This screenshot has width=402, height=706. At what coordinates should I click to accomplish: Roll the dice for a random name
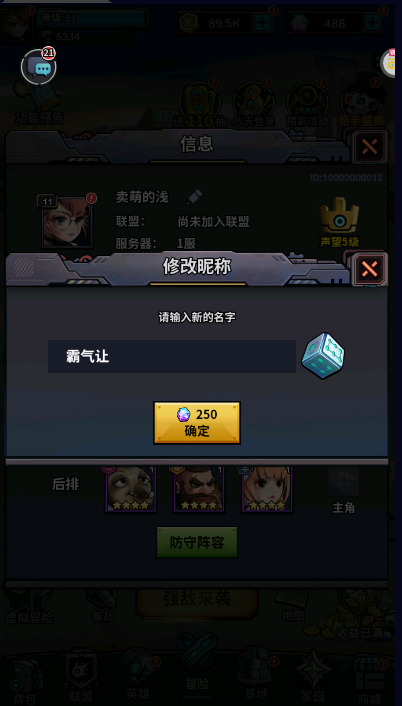point(323,356)
